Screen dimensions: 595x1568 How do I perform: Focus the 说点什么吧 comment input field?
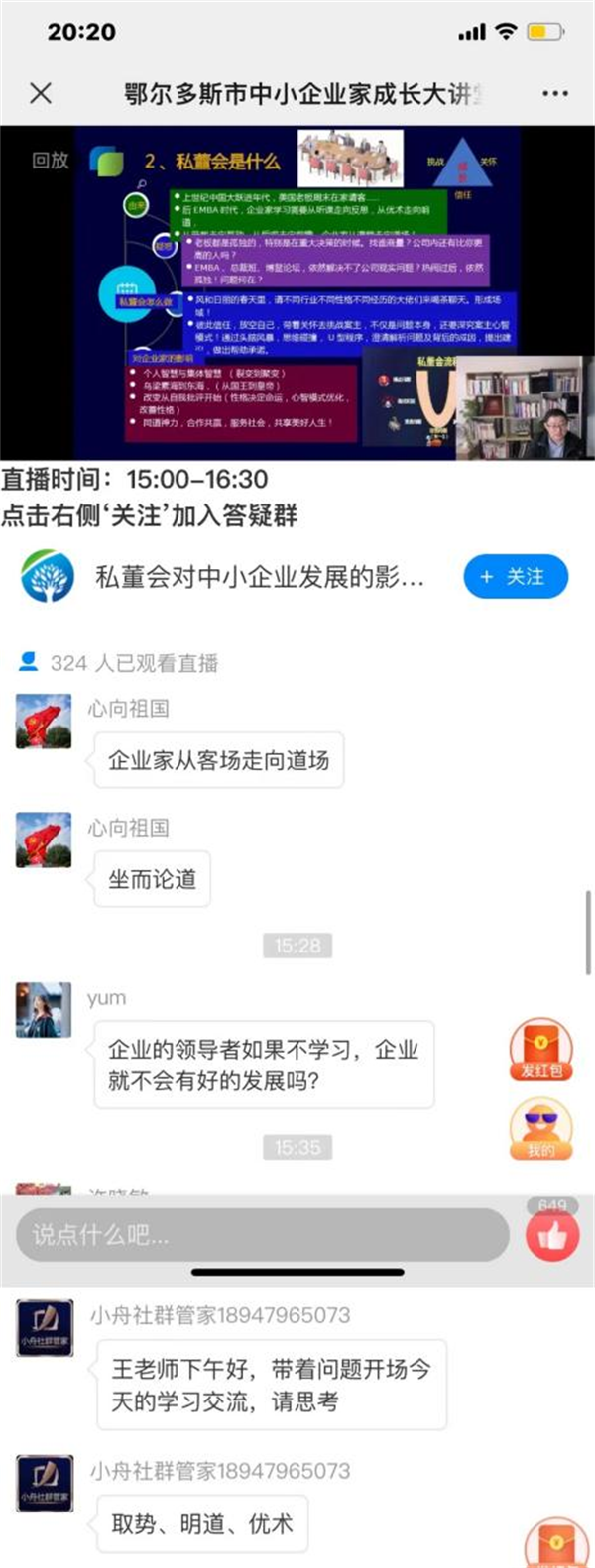pos(262,1235)
